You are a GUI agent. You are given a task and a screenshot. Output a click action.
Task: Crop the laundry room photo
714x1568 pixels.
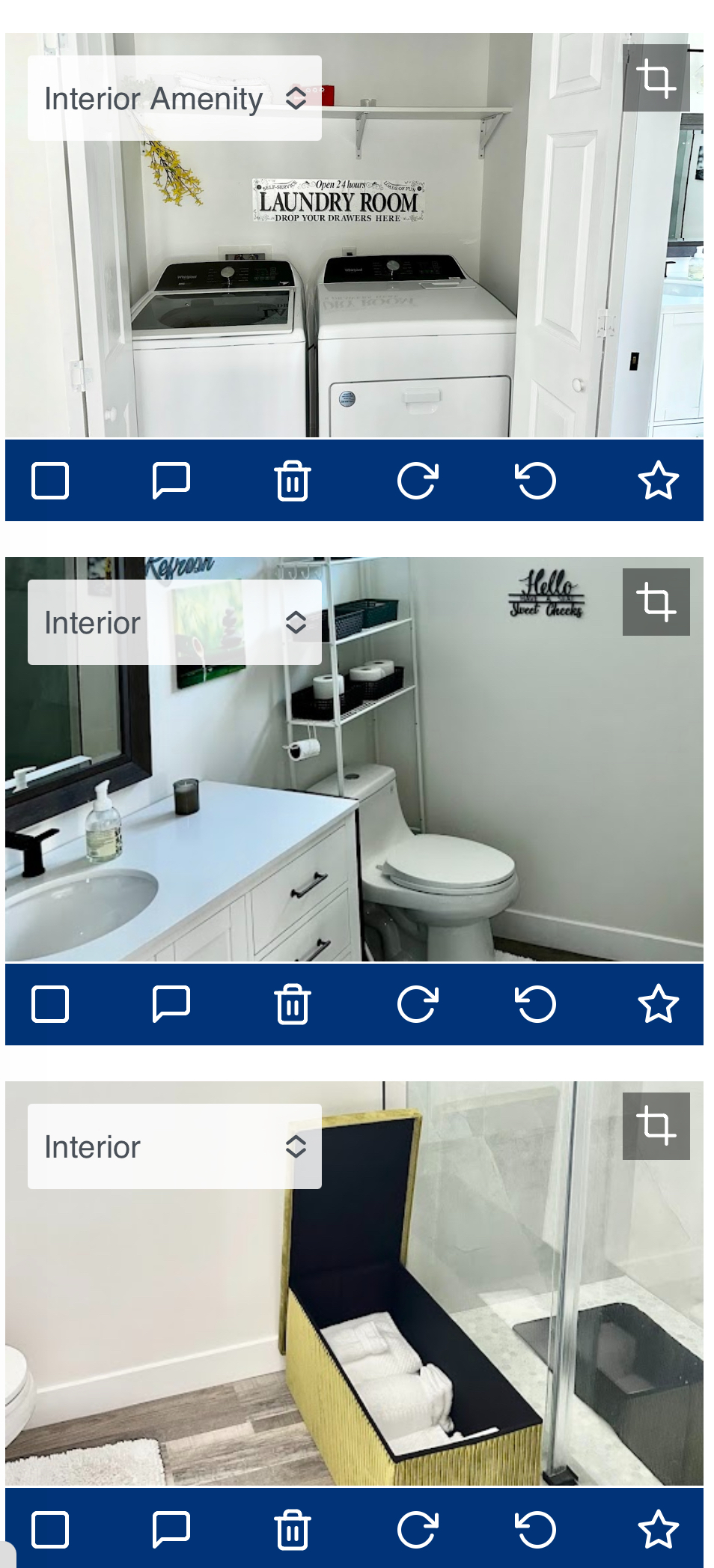[x=656, y=78]
